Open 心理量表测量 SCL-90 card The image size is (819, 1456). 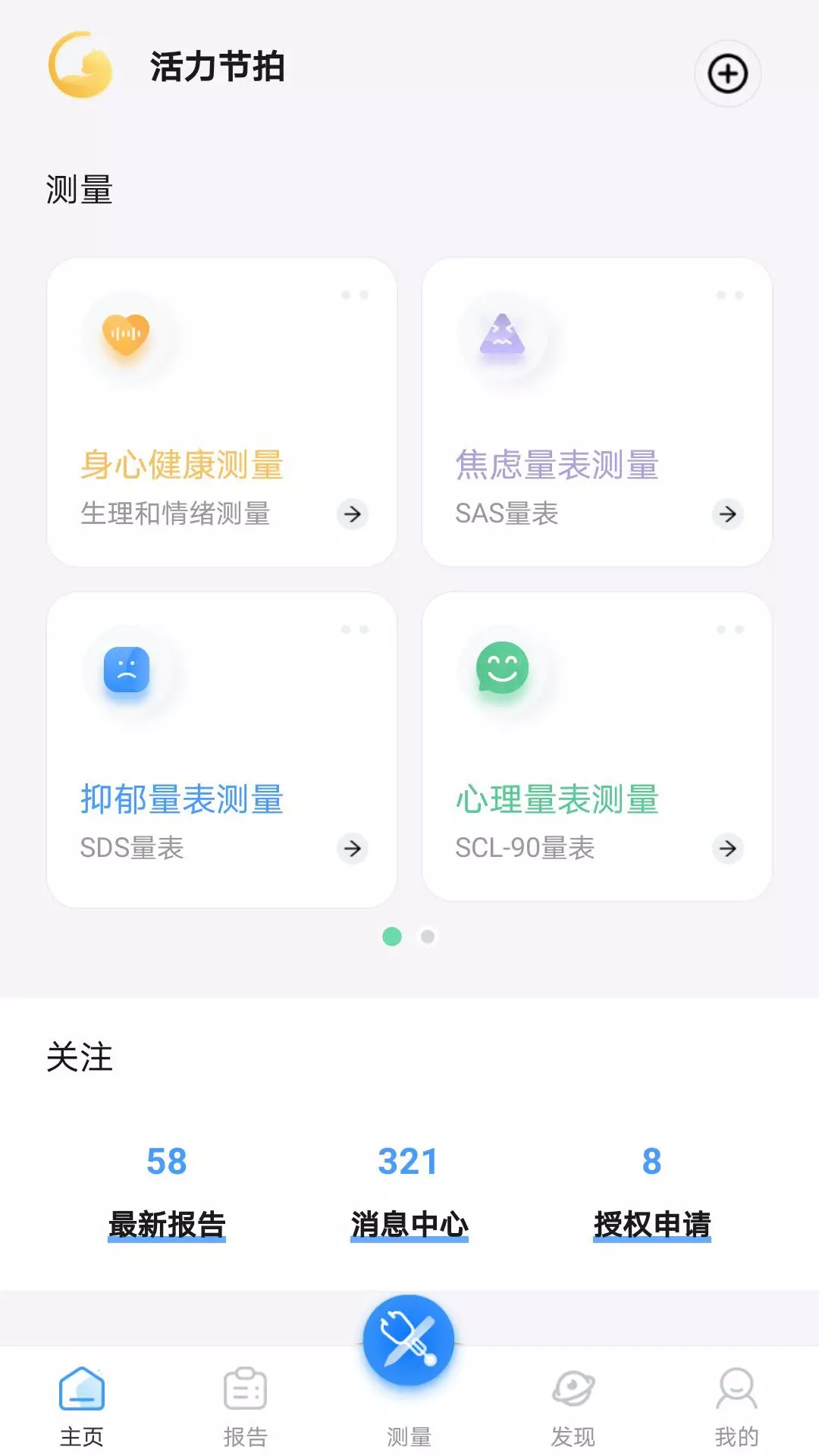597,747
